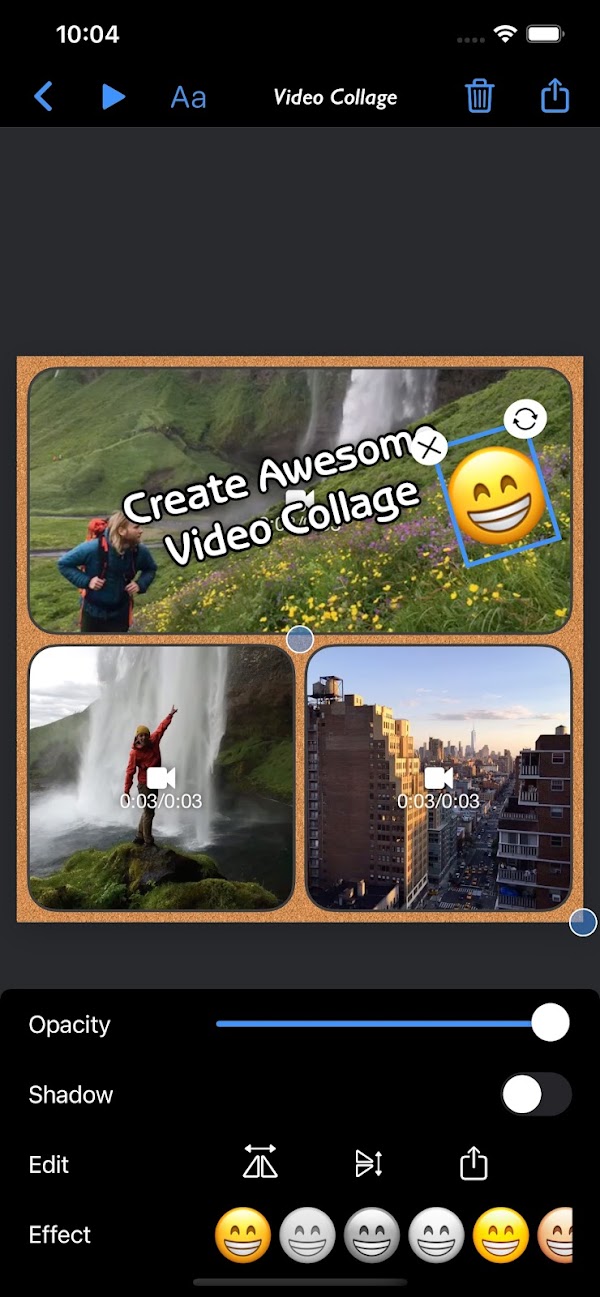The height and width of the screenshot is (1297, 600).
Task: Select the city skyline video cell
Action: (438, 778)
